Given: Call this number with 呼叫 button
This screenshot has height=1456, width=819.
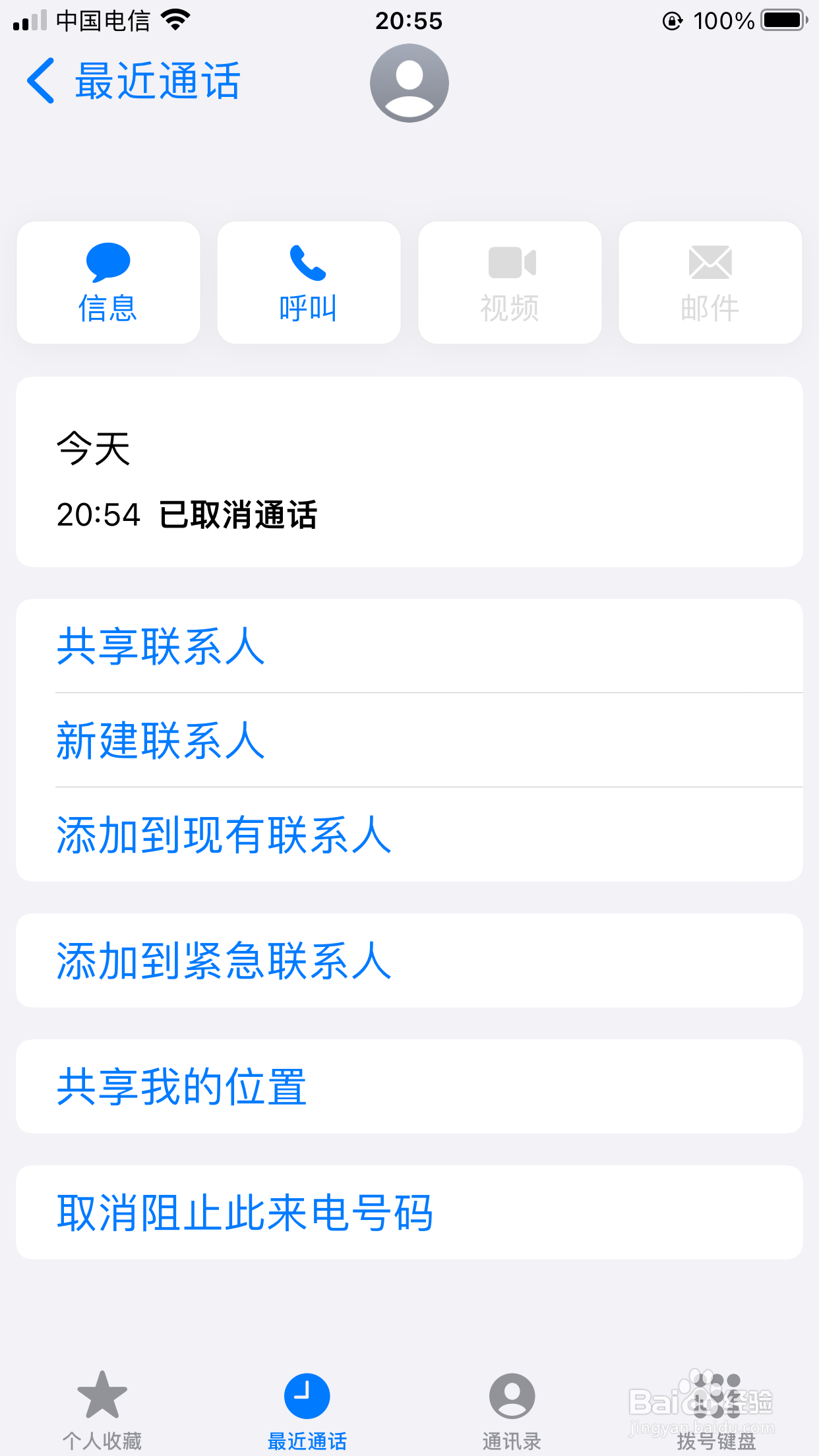Looking at the screenshot, I should point(309,282).
